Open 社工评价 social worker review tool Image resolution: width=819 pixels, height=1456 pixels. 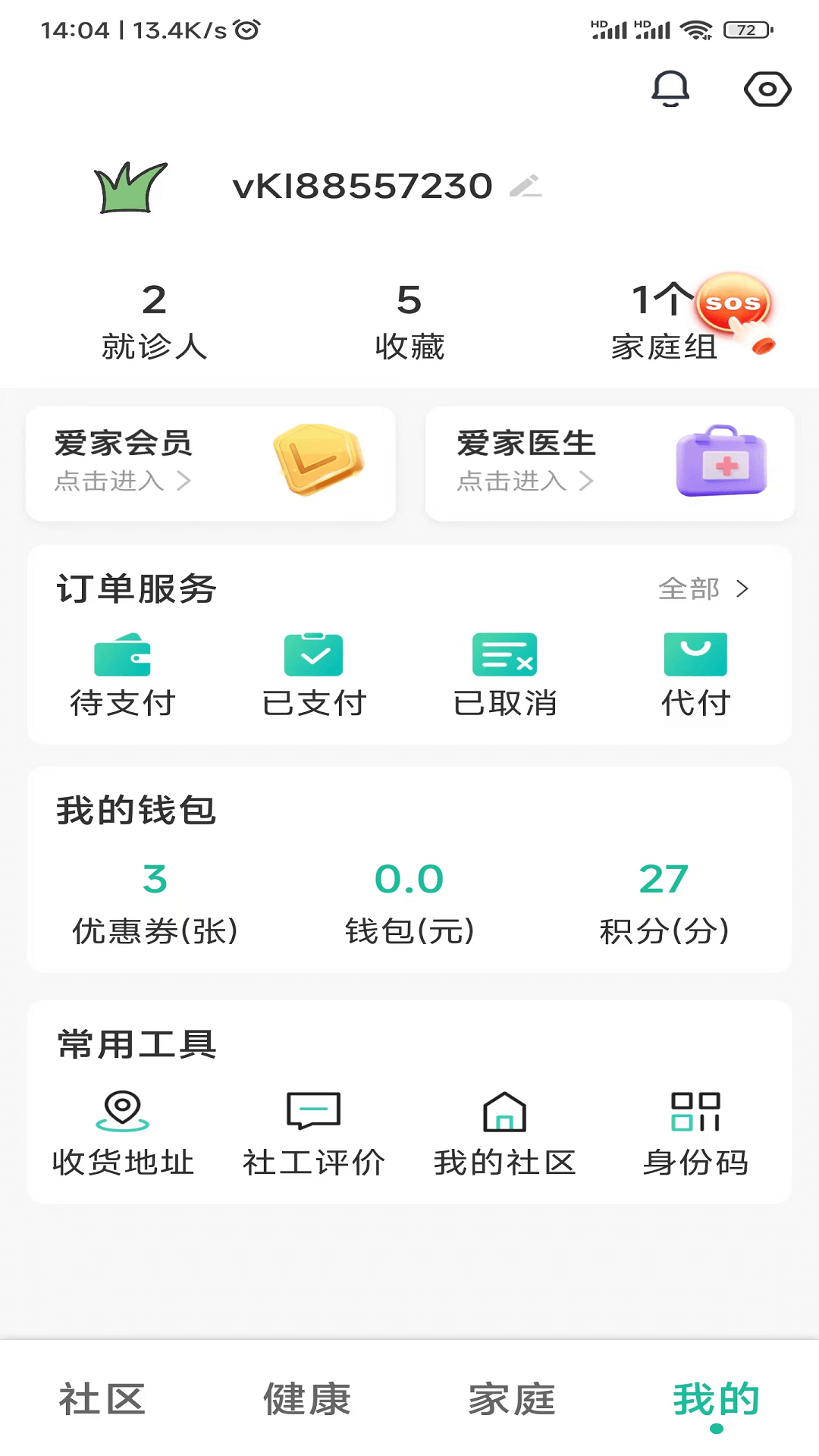314,1130
